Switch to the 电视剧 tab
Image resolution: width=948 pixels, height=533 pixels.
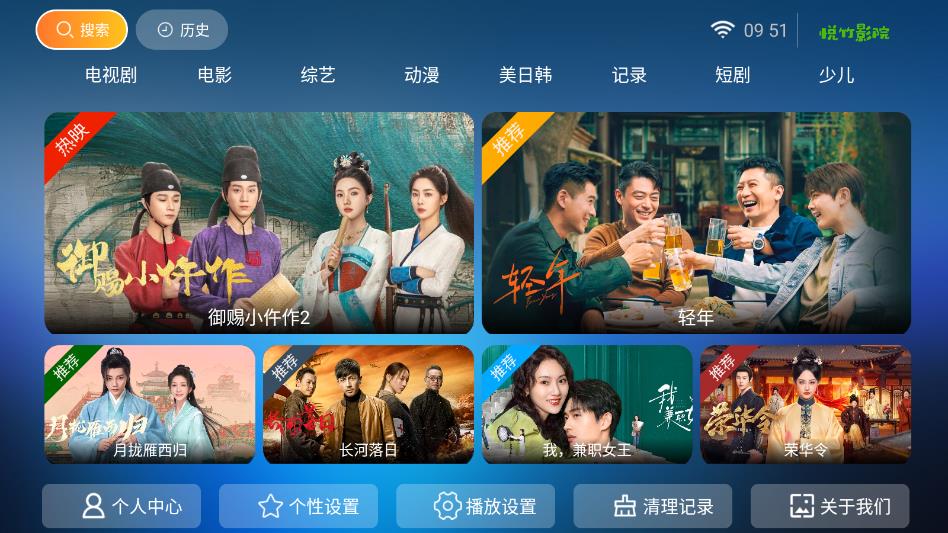(111, 75)
